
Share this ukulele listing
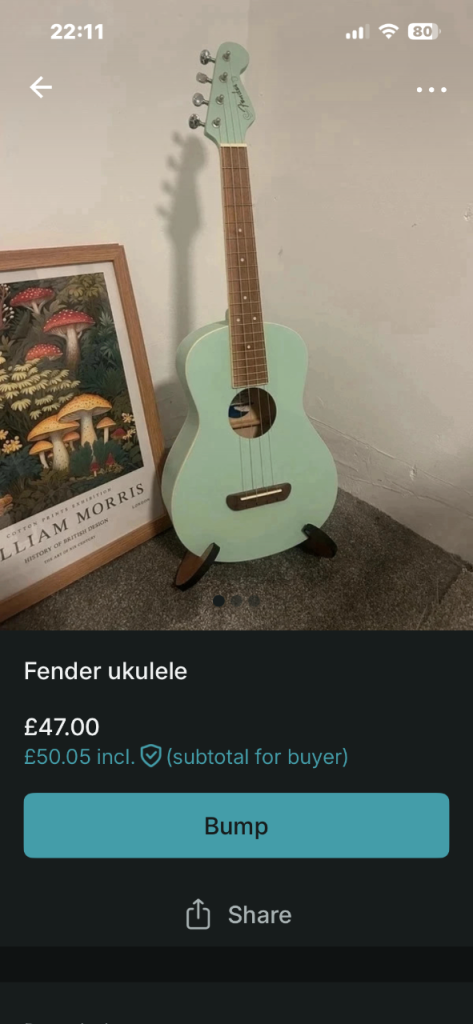238,914
